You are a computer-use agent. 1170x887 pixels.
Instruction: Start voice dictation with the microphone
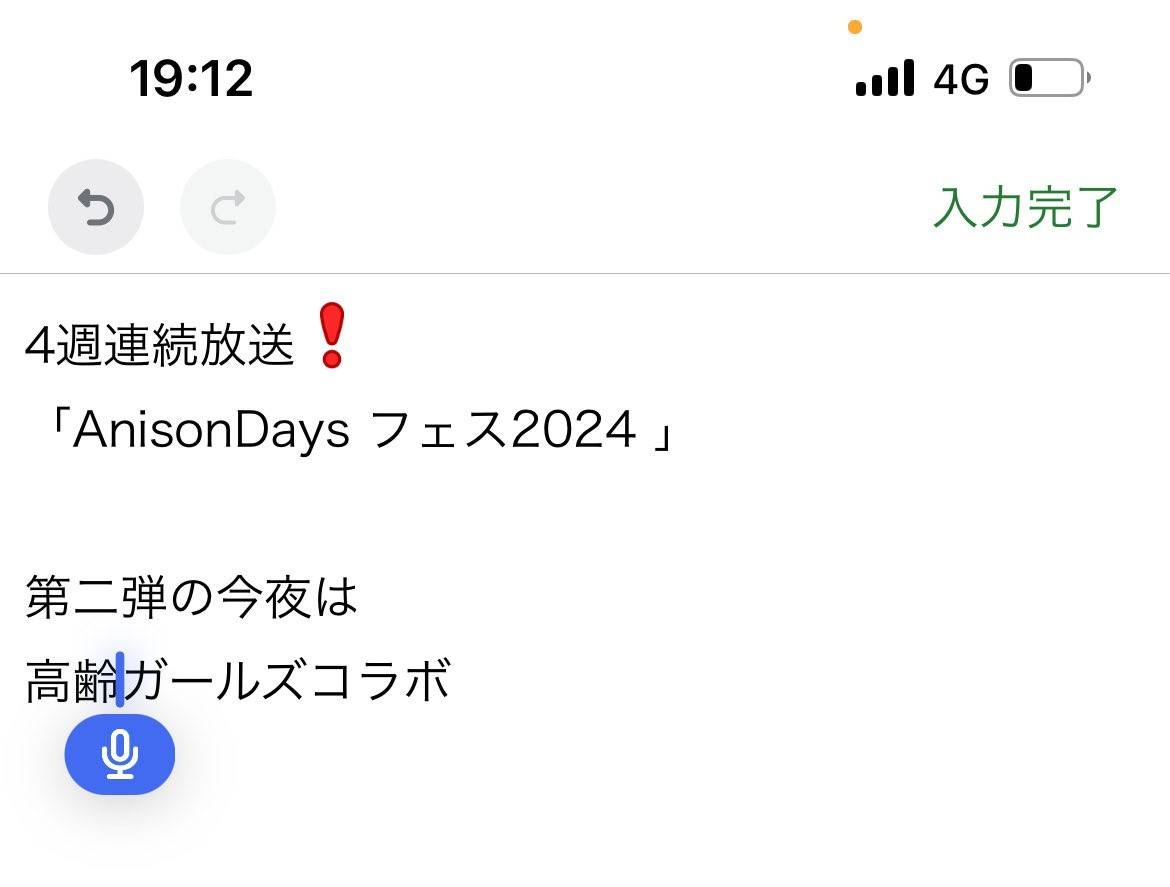(120, 755)
